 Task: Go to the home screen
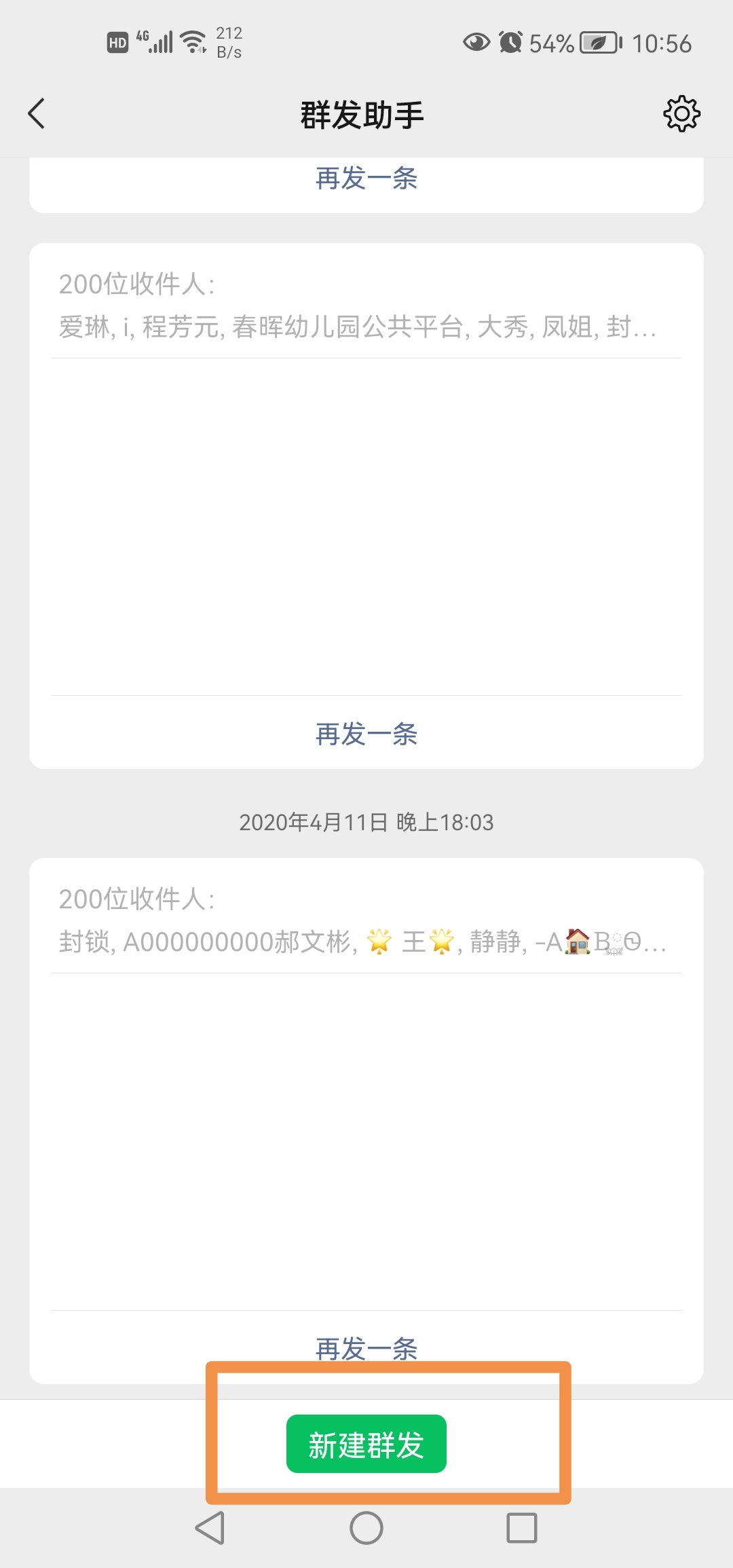[366, 1528]
